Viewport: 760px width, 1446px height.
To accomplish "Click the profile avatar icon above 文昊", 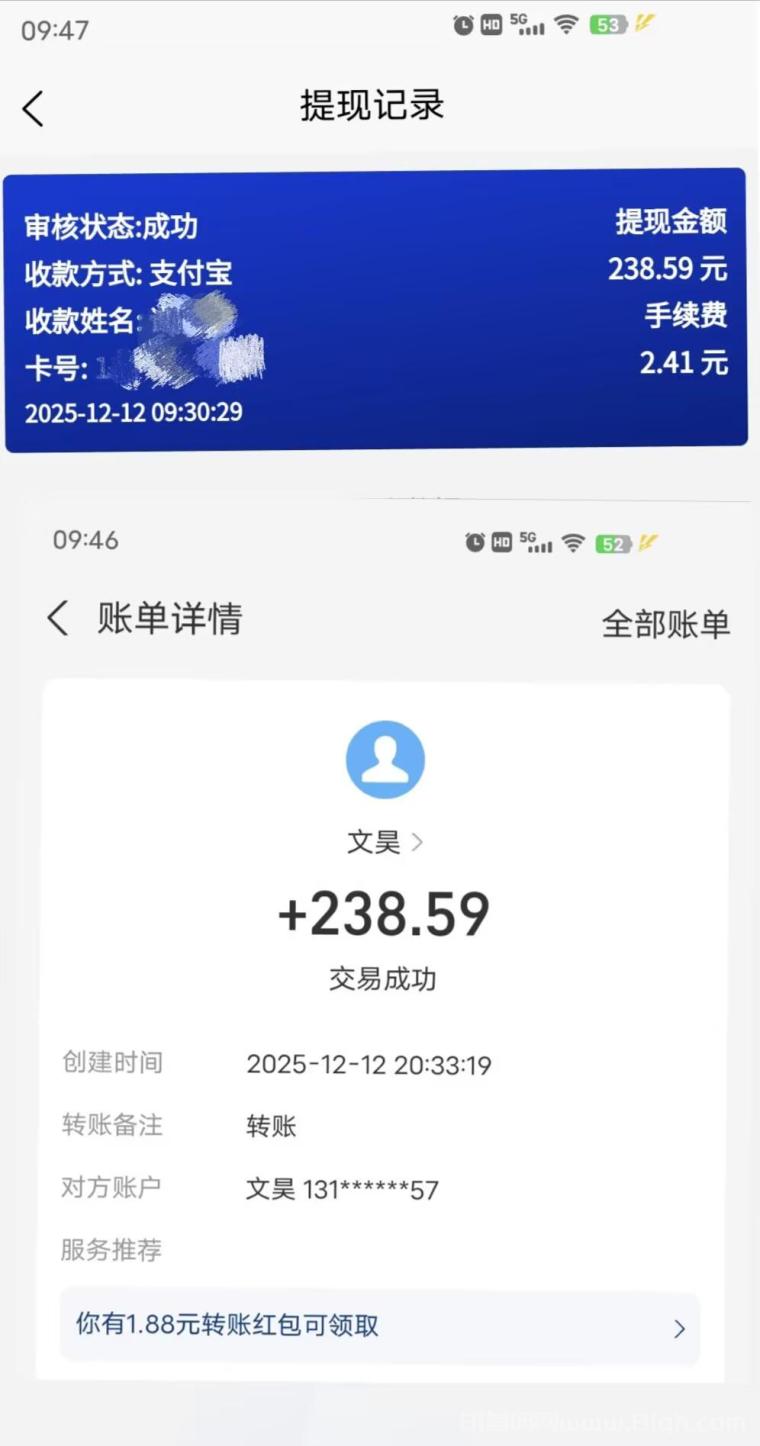I will [x=385, y=760].
